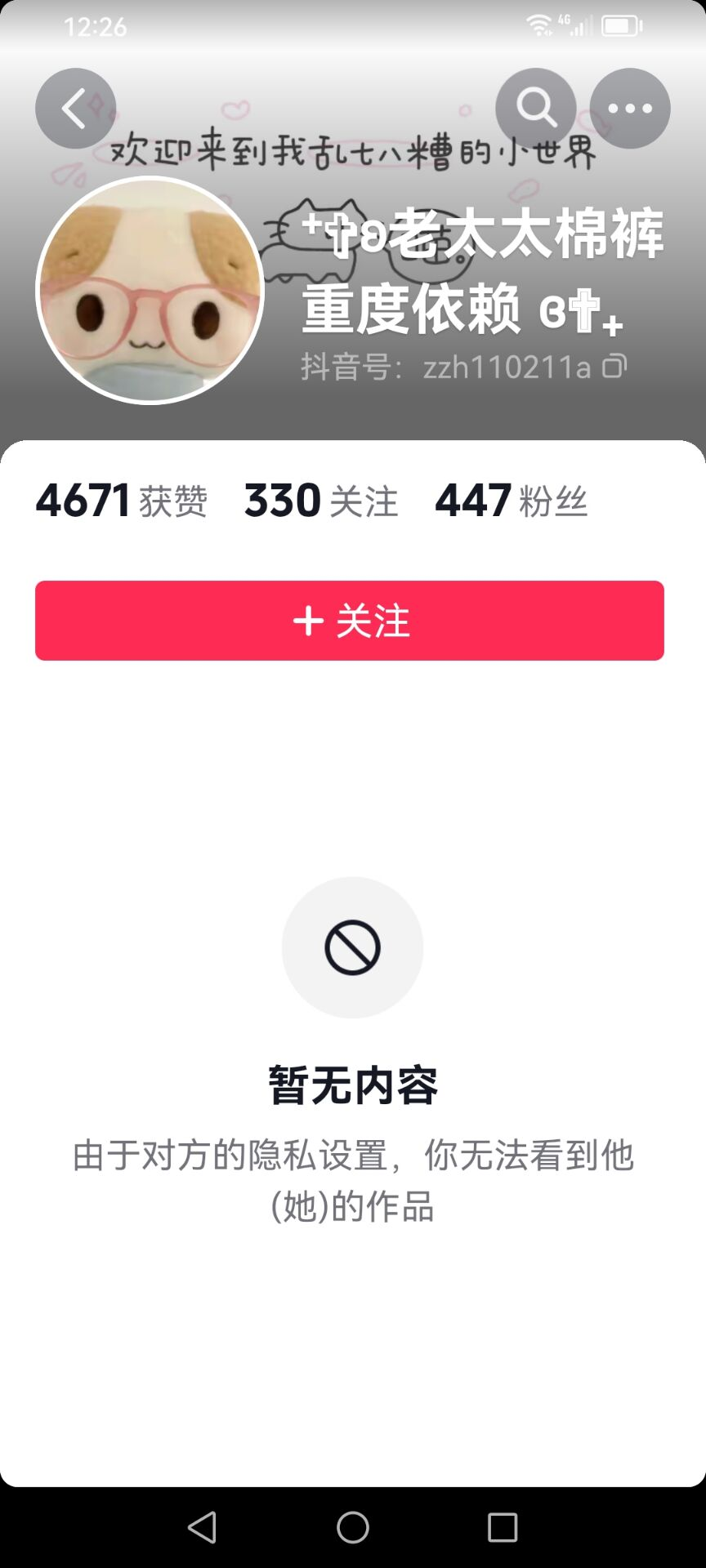This screenshot has height=1568, width=706.
Task: Copy the Douyin ID zzh110211a
Action: pos(614,367)
